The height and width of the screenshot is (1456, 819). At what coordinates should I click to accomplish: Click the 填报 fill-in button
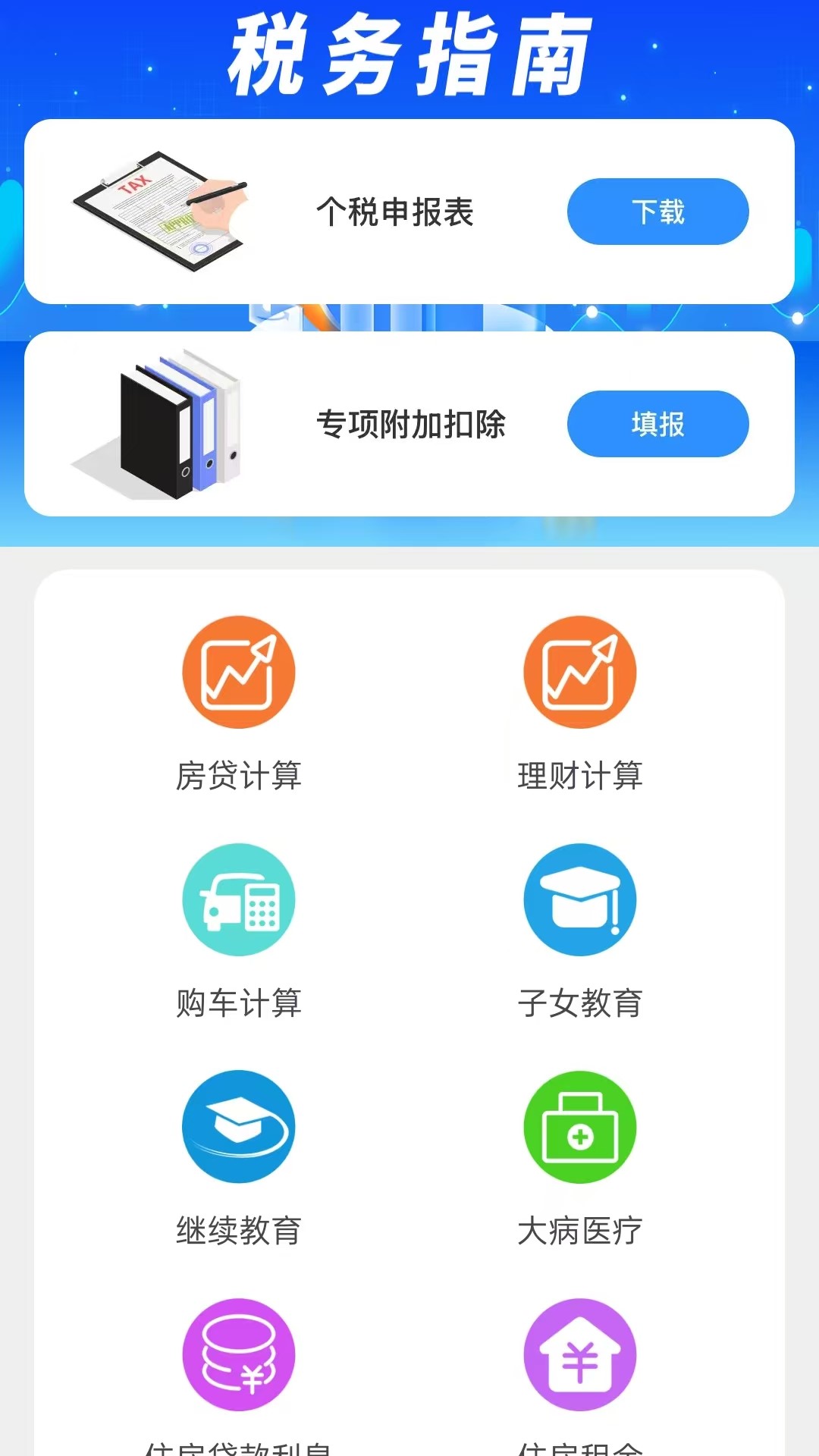coord(657,425)
